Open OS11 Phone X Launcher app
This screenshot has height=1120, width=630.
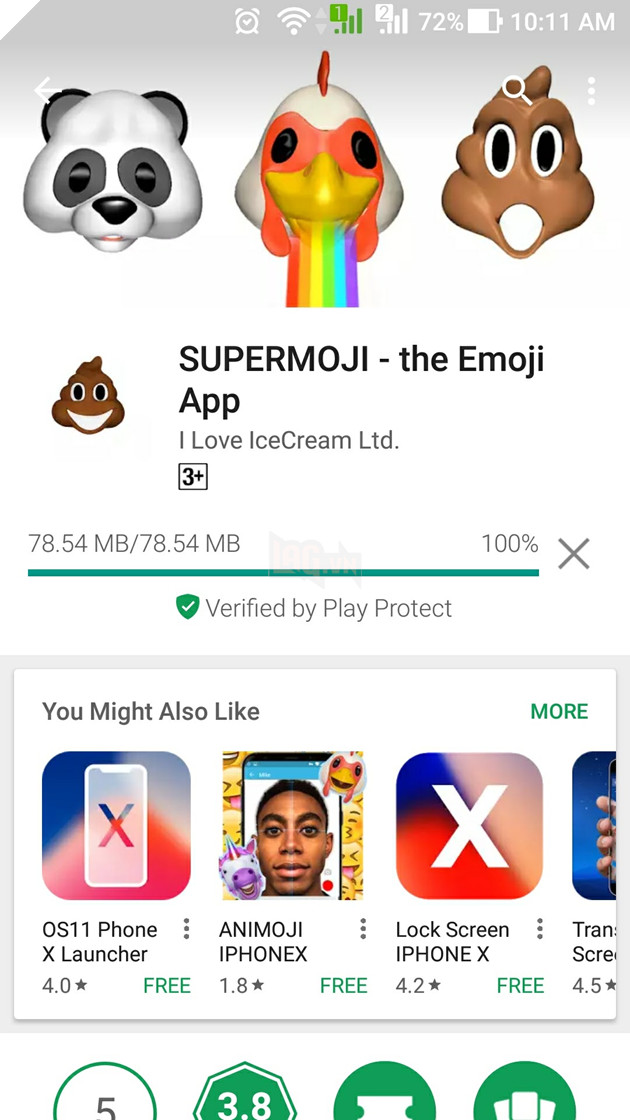(116, 825)
